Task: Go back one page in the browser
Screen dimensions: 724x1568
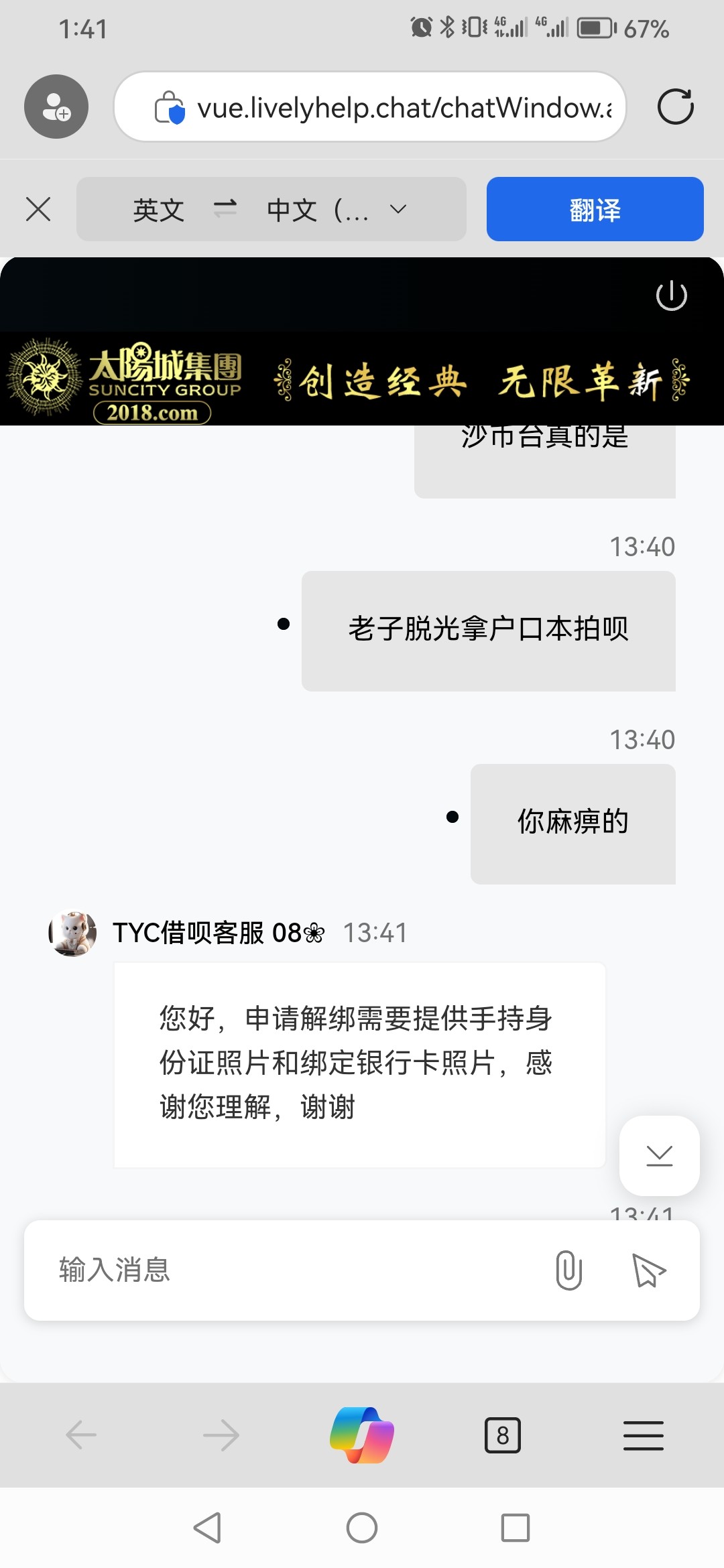Action: tap(82, 1435)
